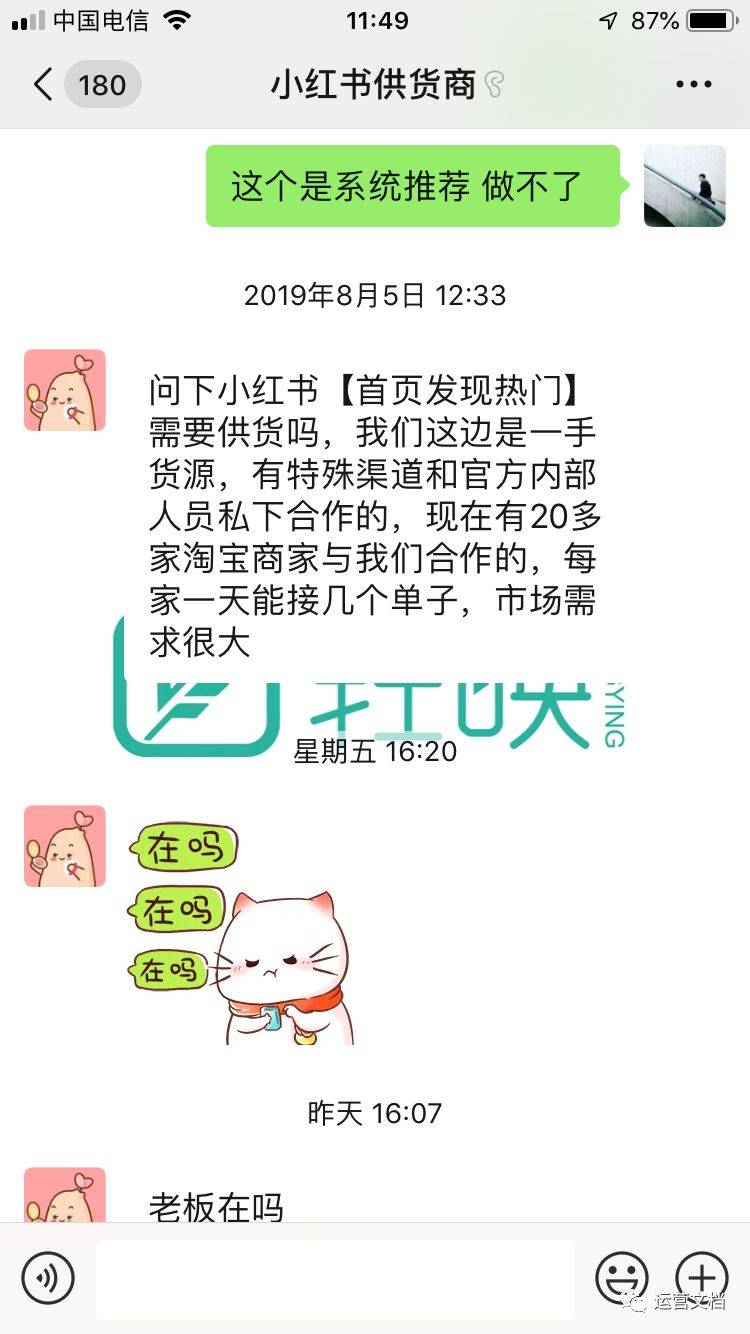Open sender's avatar beside 首页发现热门 message
This screenshot has height=1334, width=750.
[x=65, y=390]
